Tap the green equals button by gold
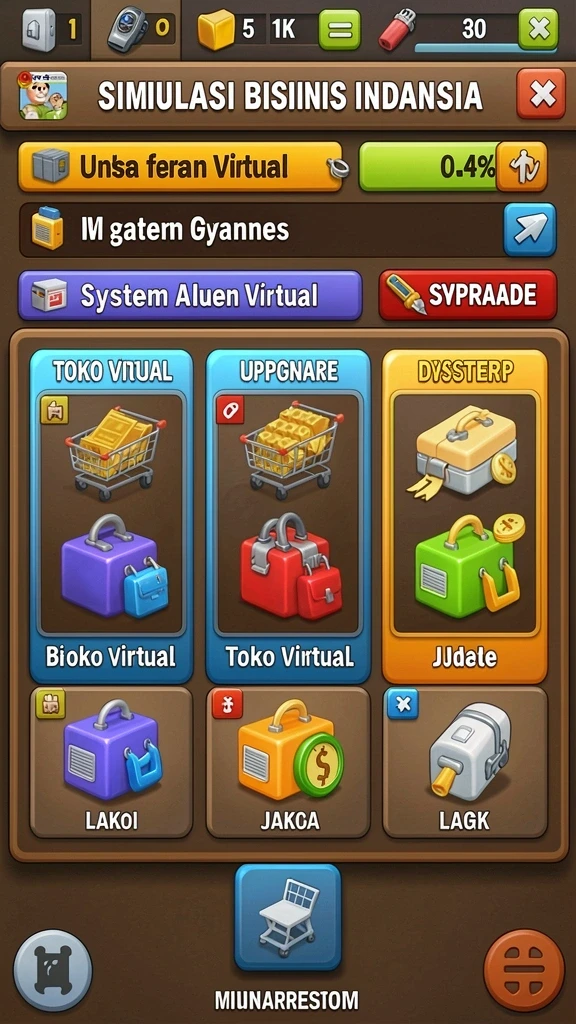The width and height of the screenshot is (576, 1024). pyautogui.click(x=340, y=29)
